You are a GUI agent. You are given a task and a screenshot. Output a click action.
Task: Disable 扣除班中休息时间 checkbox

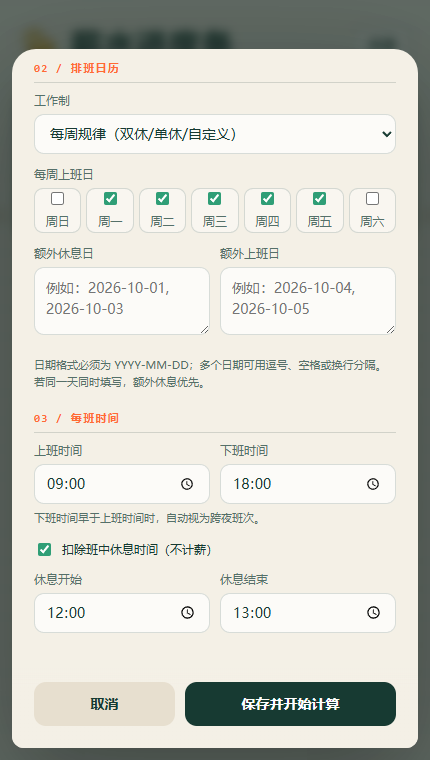coord(45,550)
